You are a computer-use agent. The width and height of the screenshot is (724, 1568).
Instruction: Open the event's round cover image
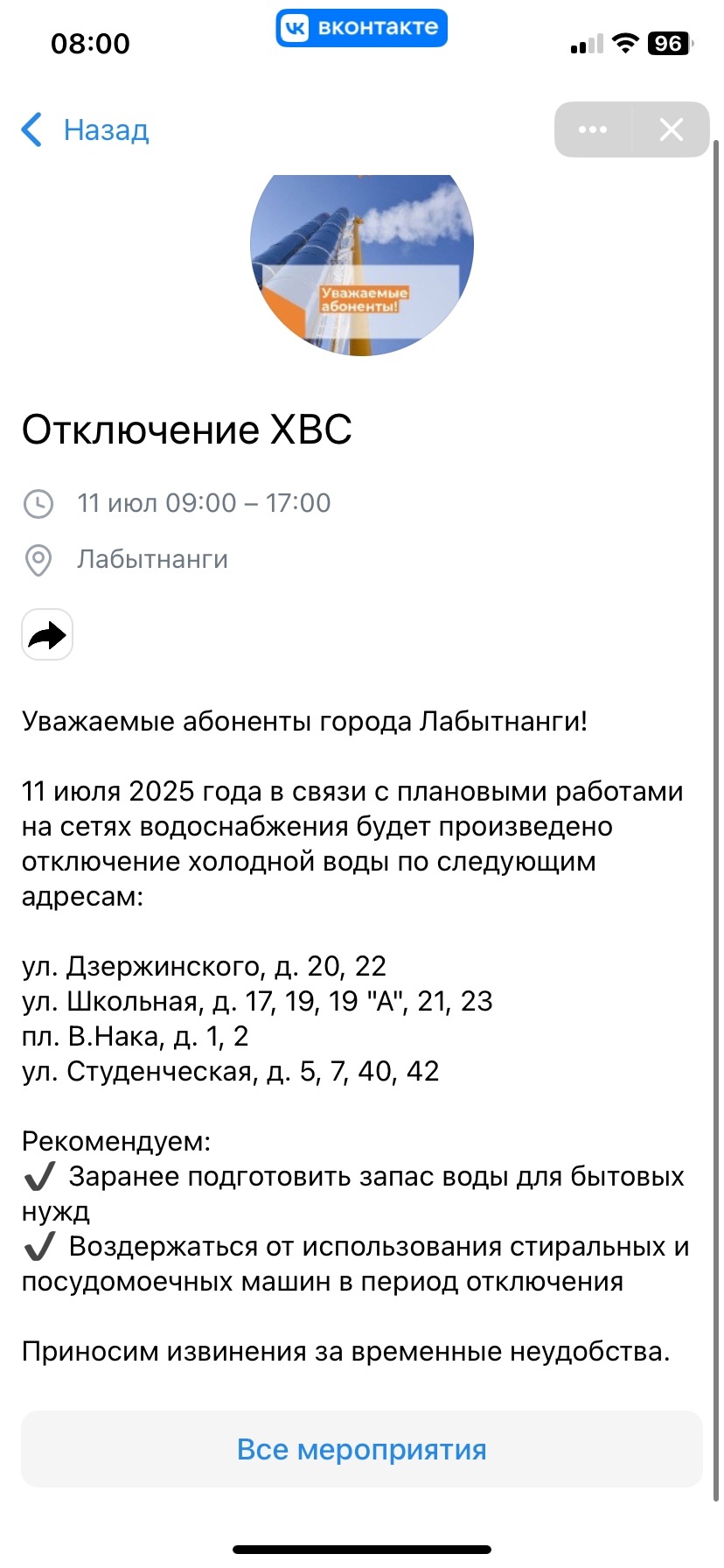[362, 264]
